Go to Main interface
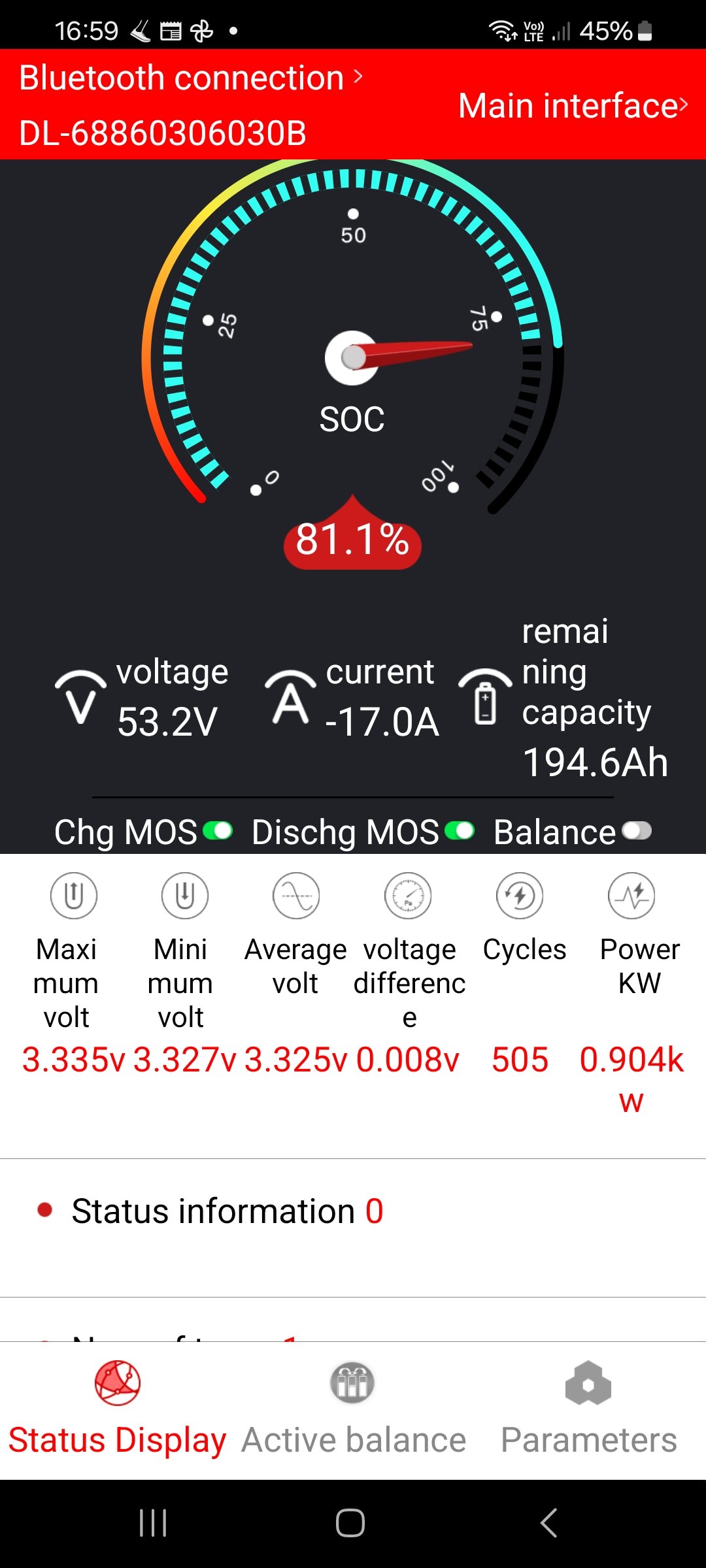This screenshot has height=1568, width=706. click(573, 106)
